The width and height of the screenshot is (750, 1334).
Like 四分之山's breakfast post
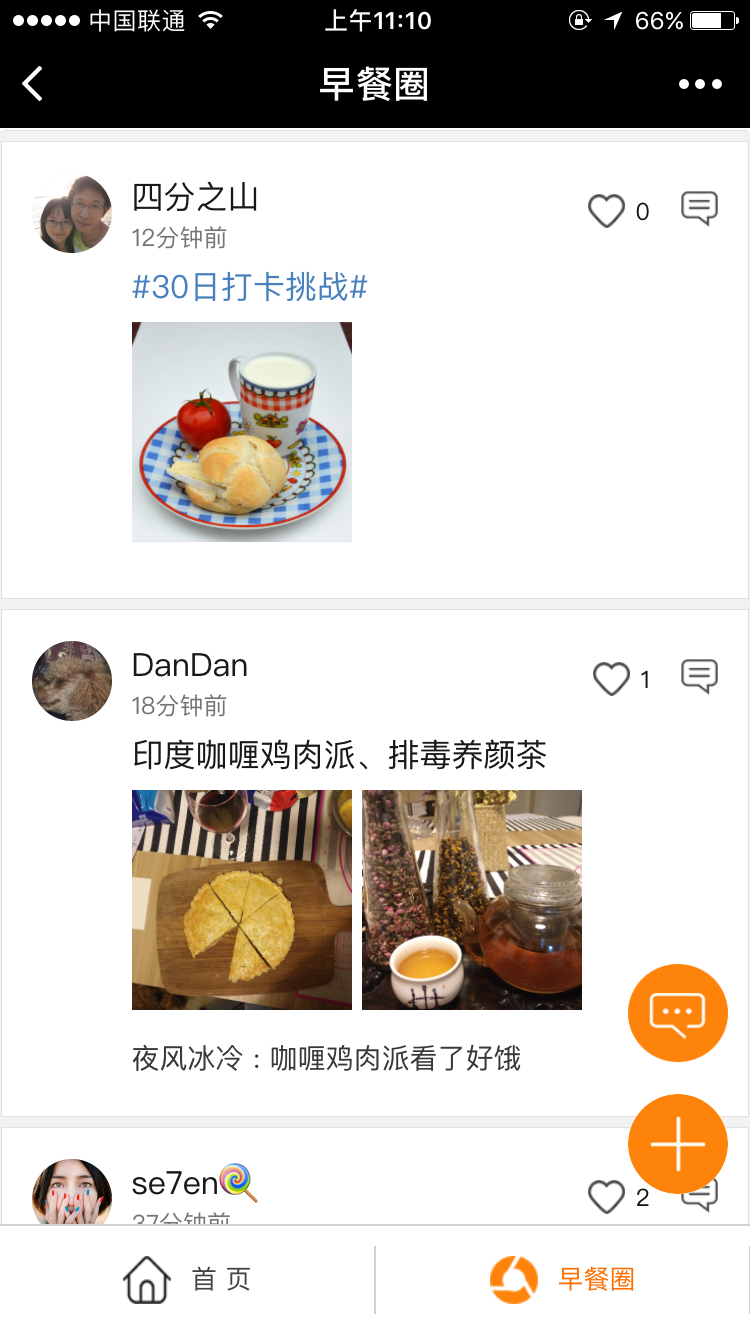pyautogui.click(x=606, y=211)
